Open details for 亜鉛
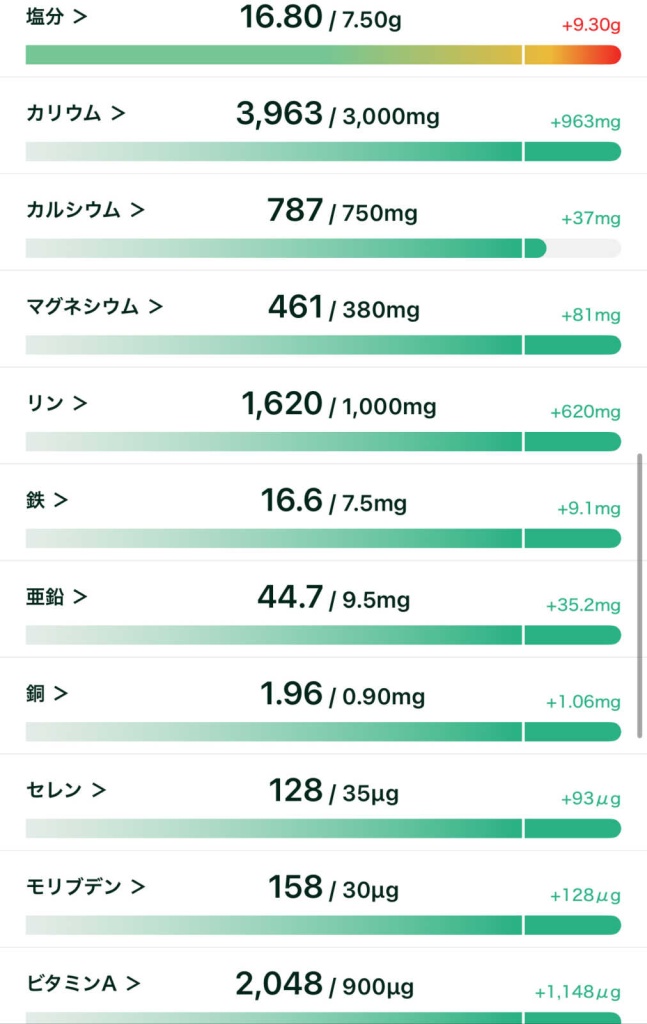 pos(57,597)
